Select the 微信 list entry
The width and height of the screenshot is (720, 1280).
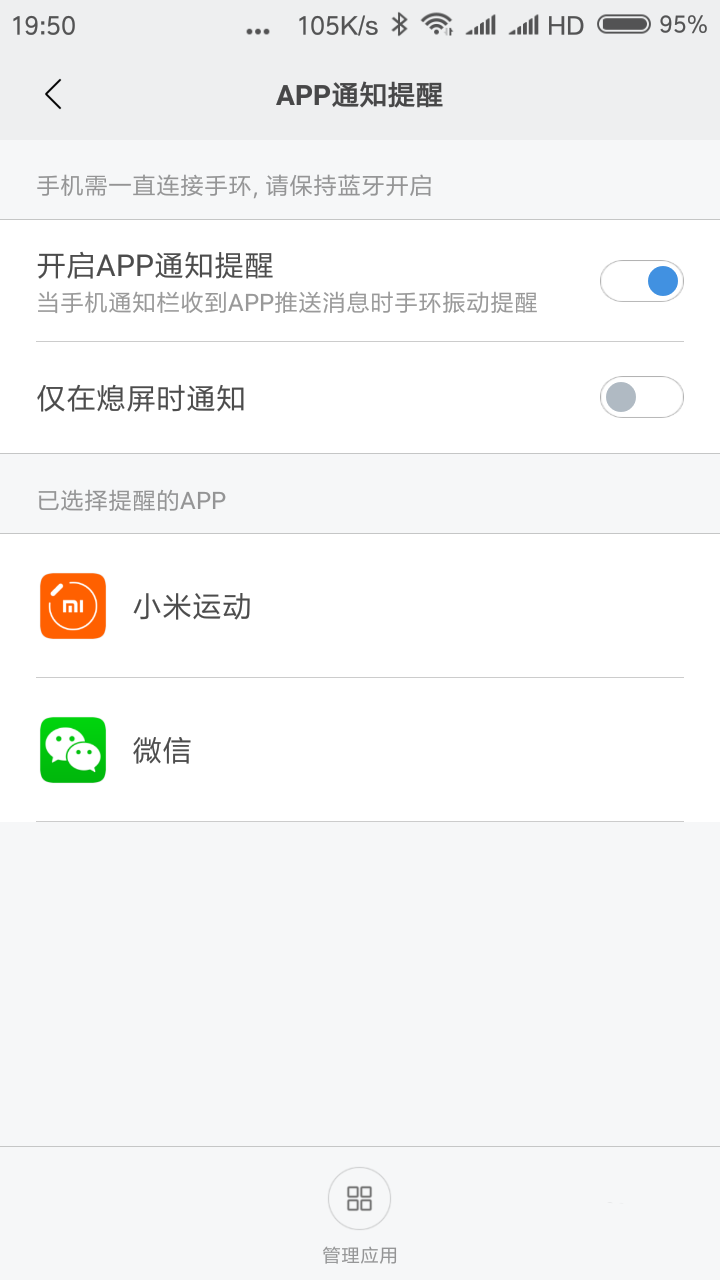160,750
